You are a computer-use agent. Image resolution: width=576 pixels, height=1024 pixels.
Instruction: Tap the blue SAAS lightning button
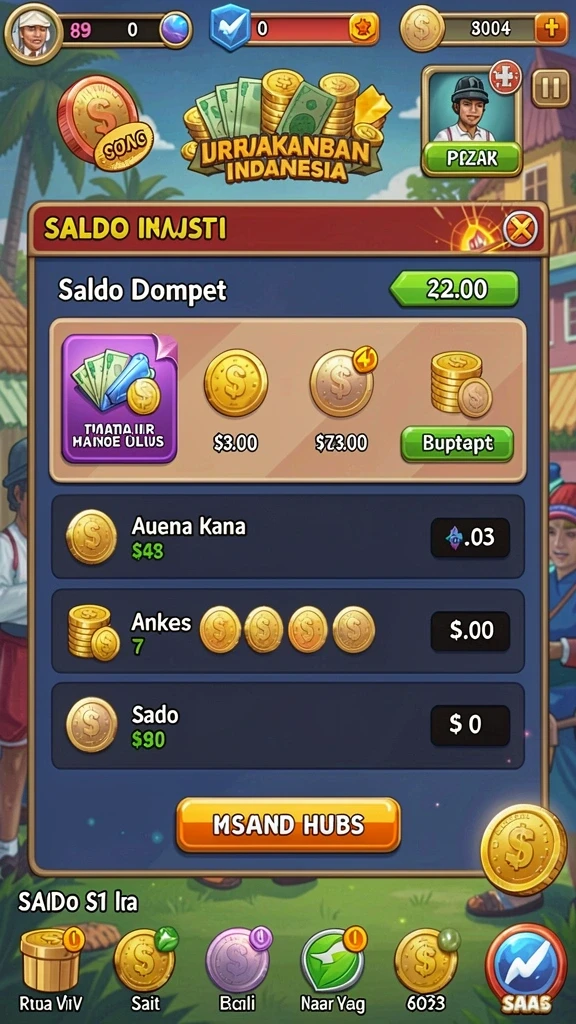526,968
